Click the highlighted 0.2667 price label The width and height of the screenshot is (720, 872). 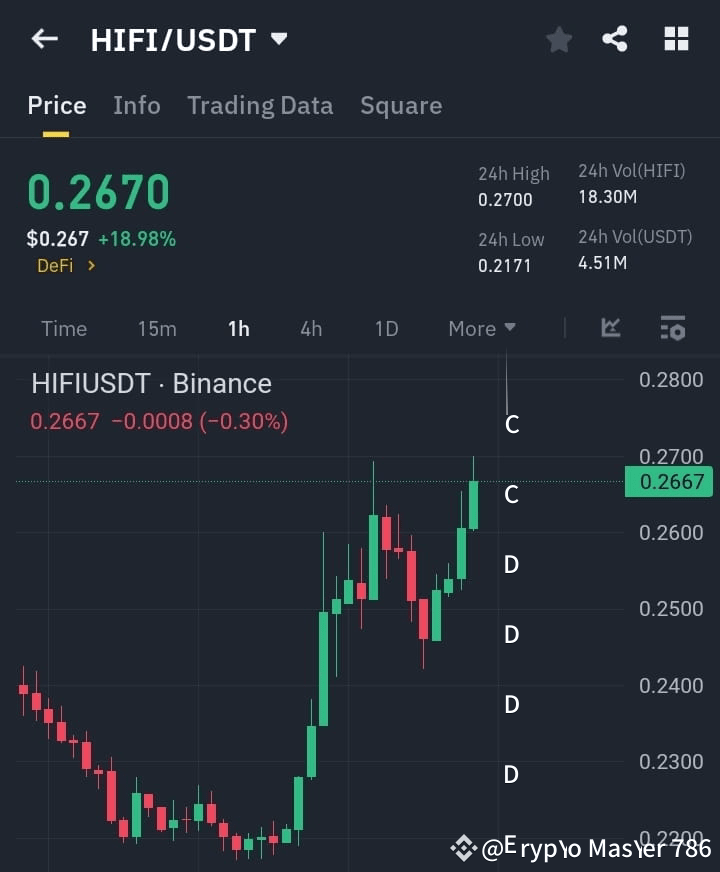[x=668, y=482]
